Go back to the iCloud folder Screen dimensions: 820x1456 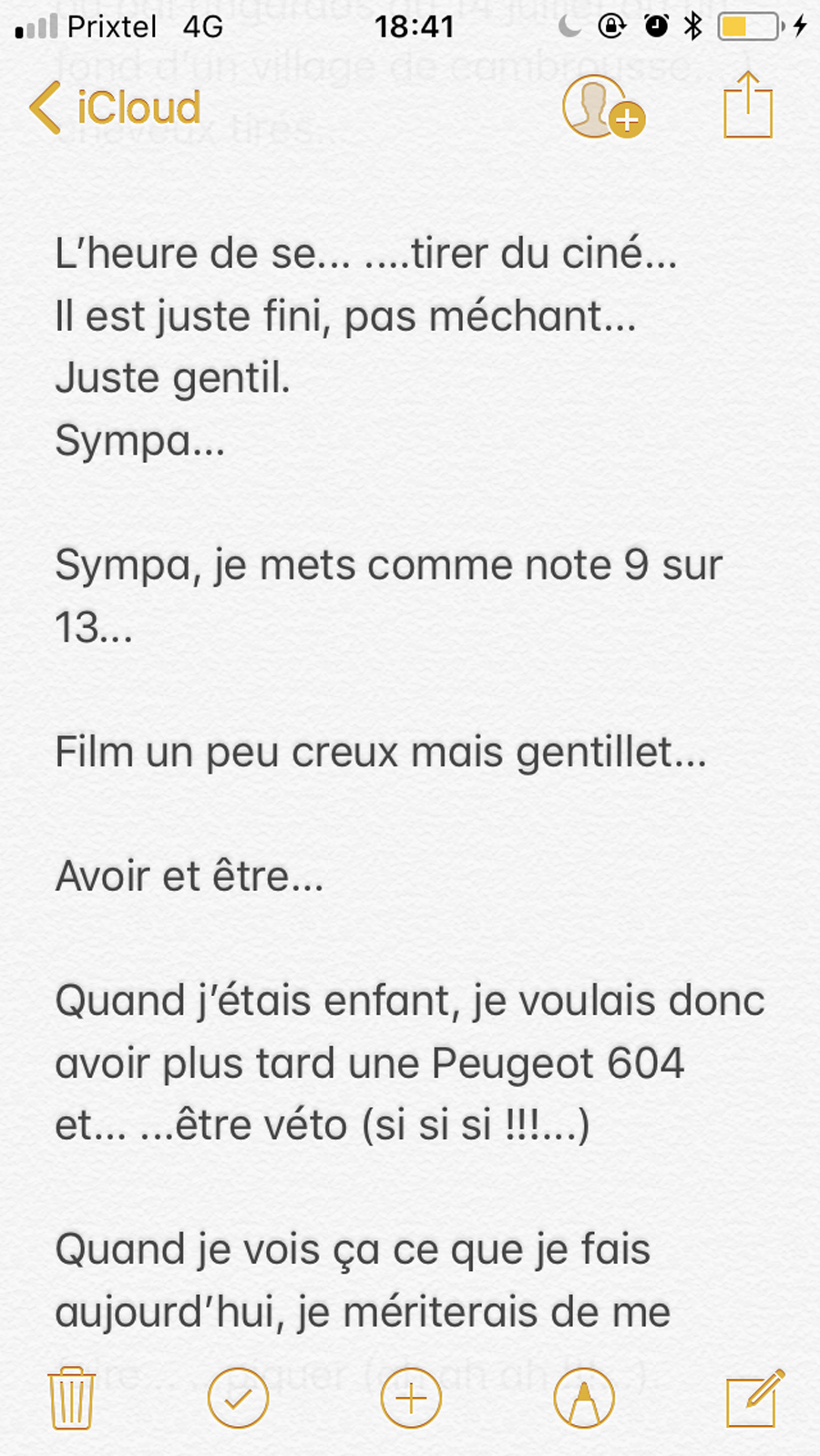114,108
